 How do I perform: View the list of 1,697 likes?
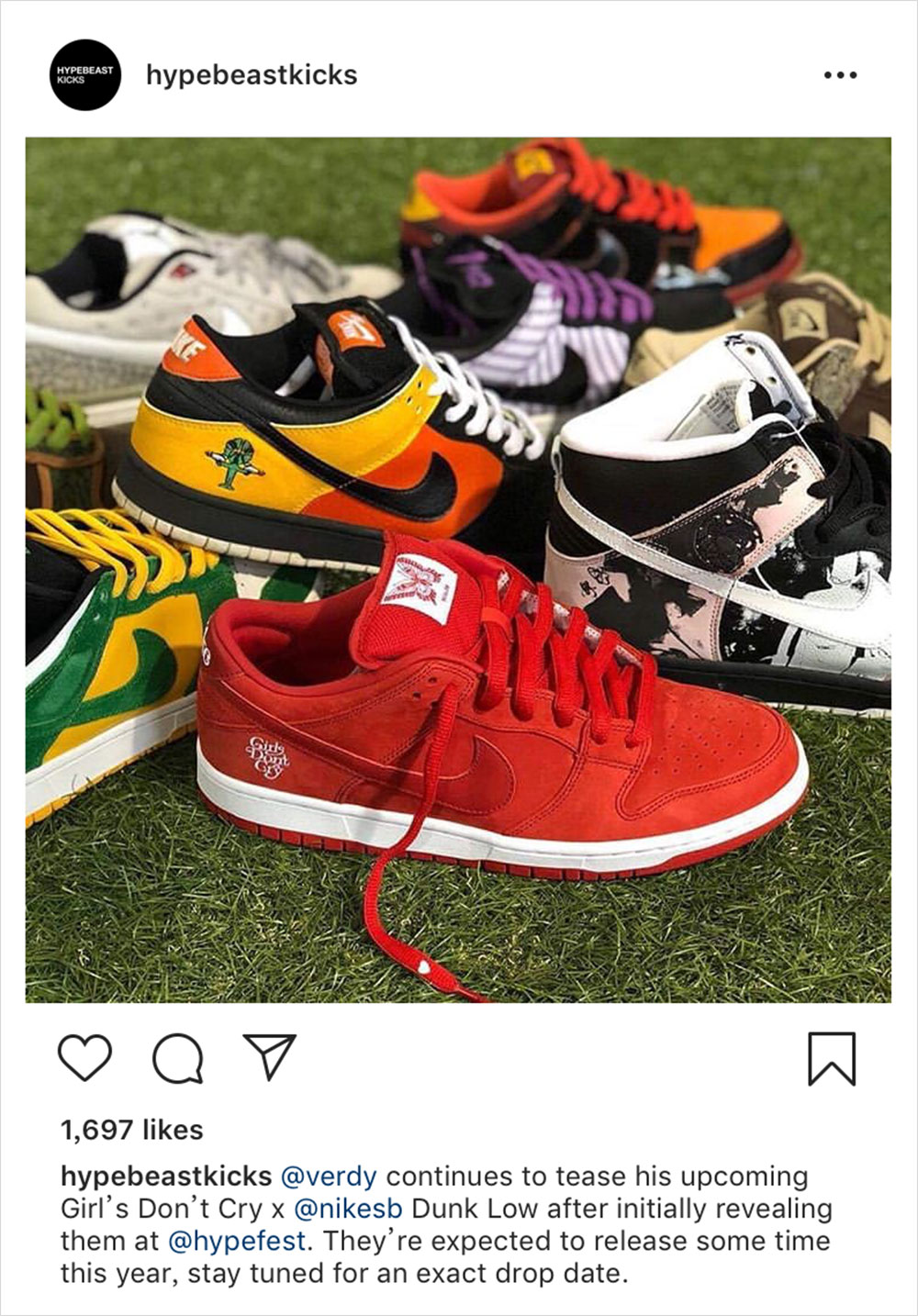click(x=131, y=1130)
